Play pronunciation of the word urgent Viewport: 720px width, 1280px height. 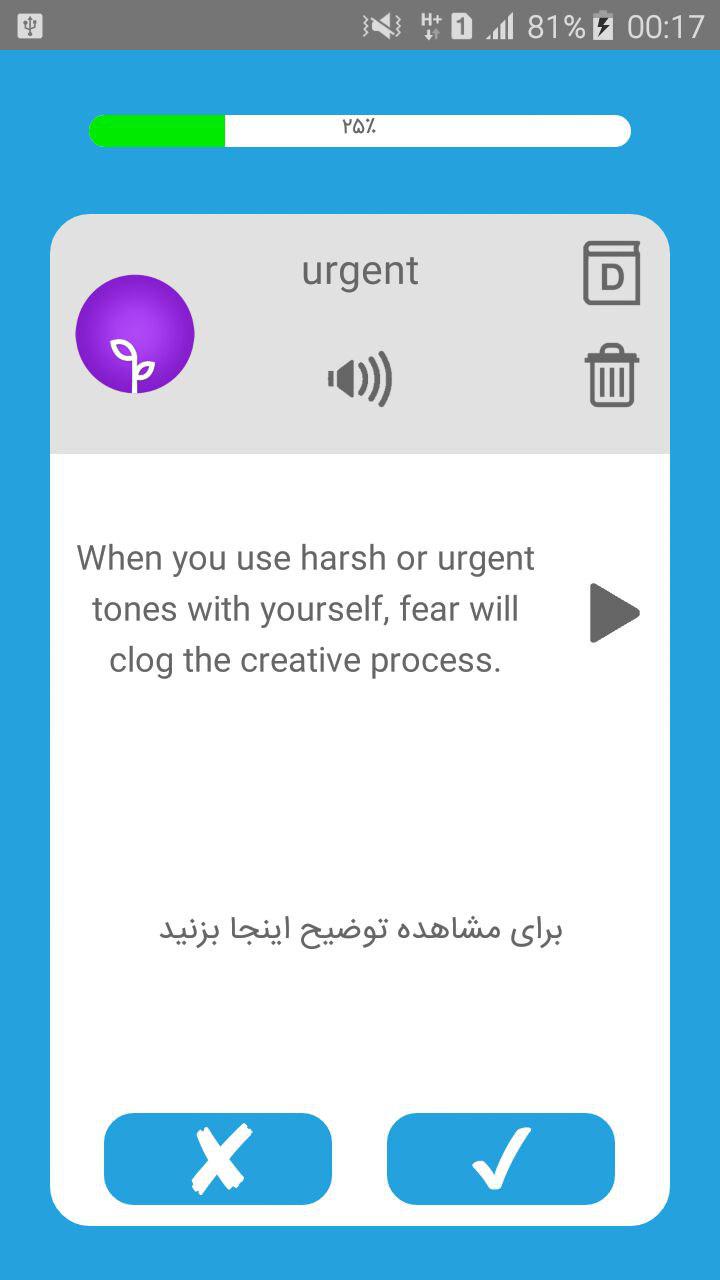click(x=360, y=380)
